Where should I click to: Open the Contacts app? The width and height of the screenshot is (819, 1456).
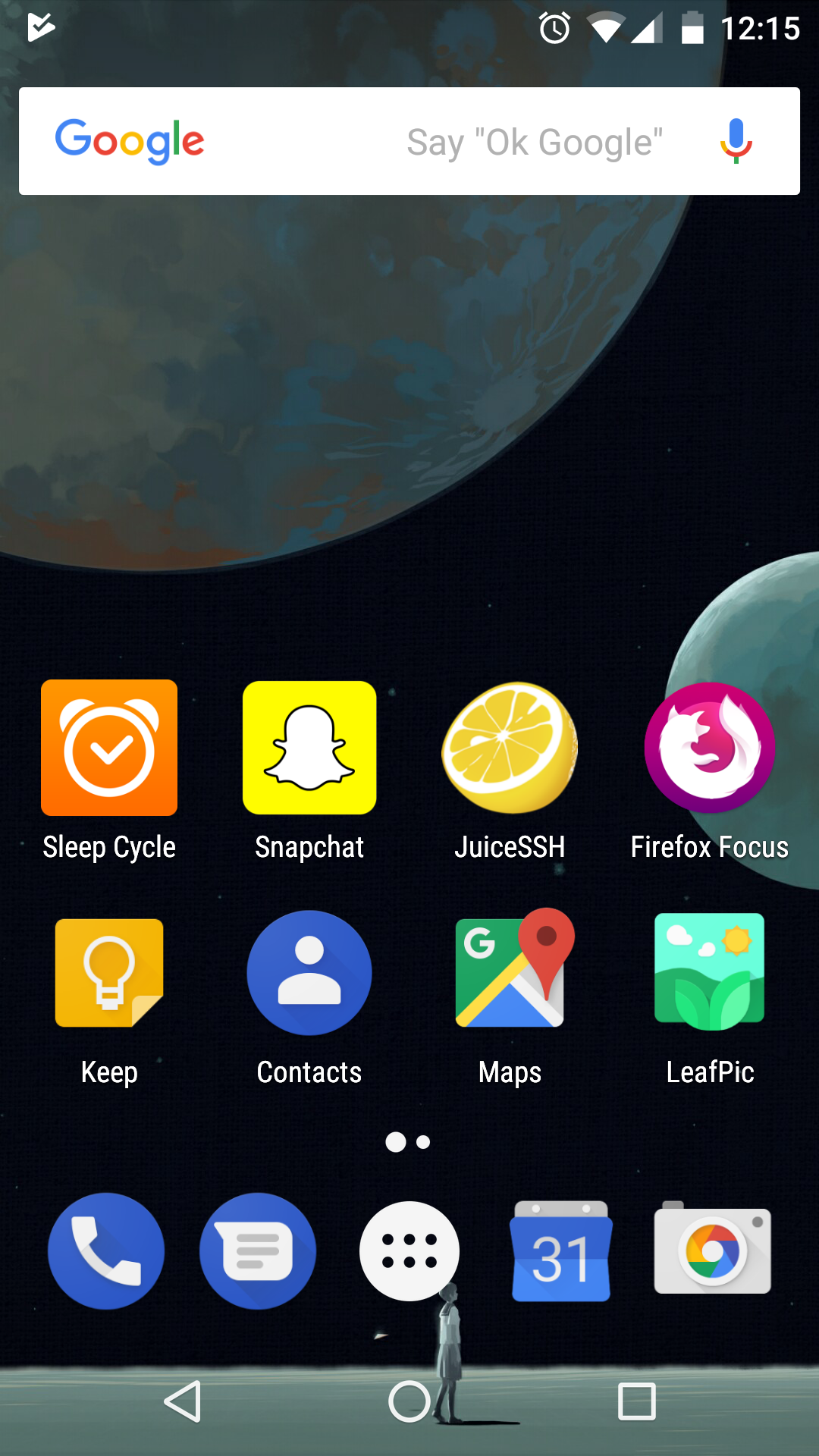click(309, 973)
